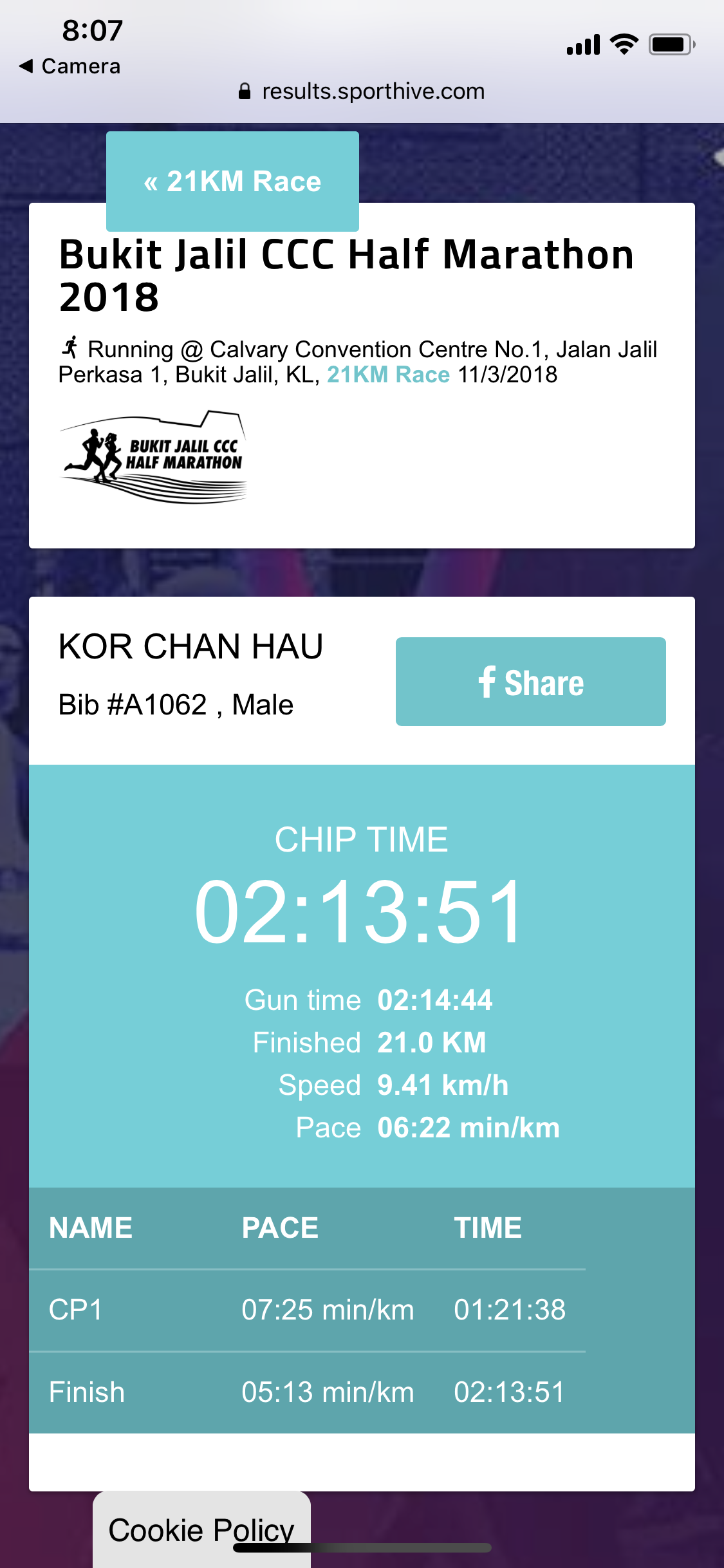Open the teal 21KM Race link
The image size is (724, 1568).
click(x=388, y=375)
